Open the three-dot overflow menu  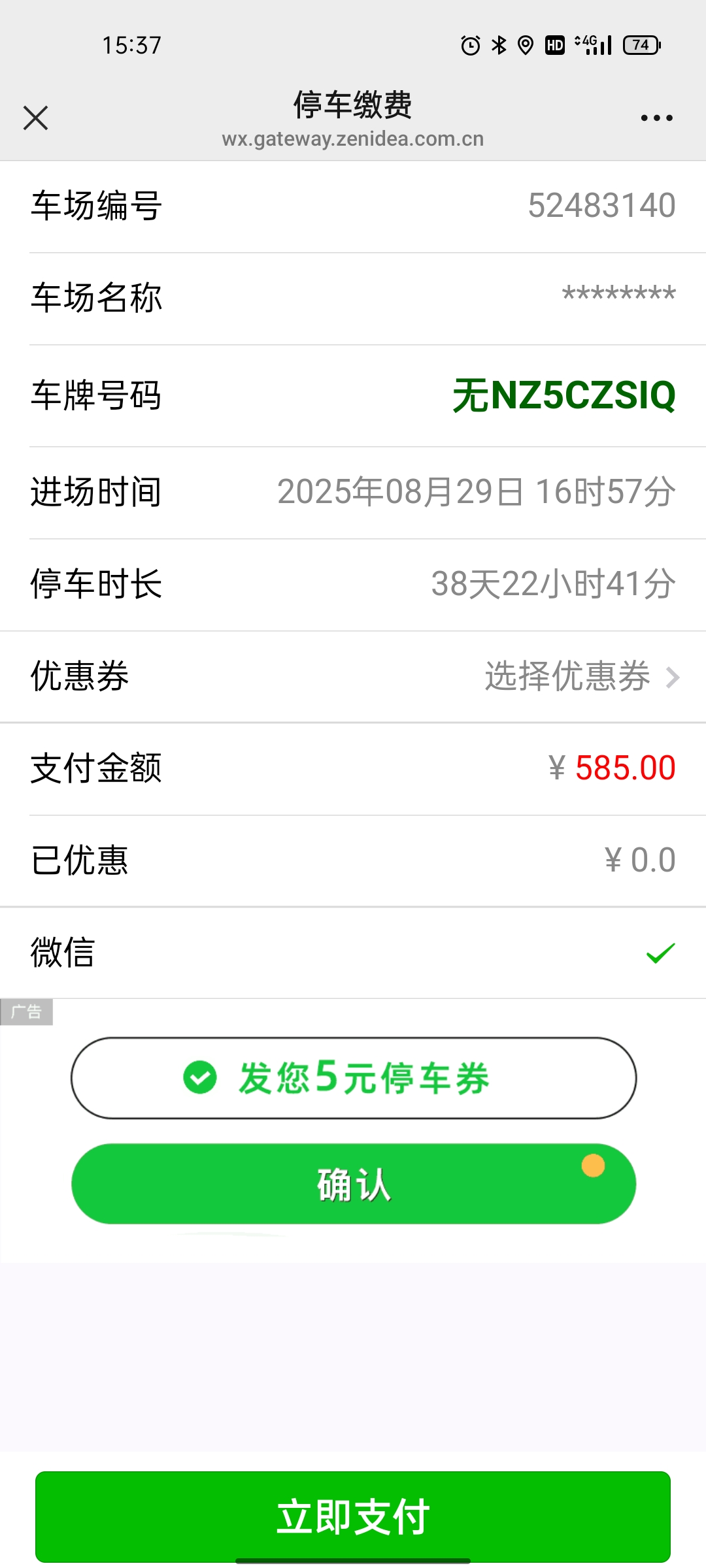pos(656,118)
